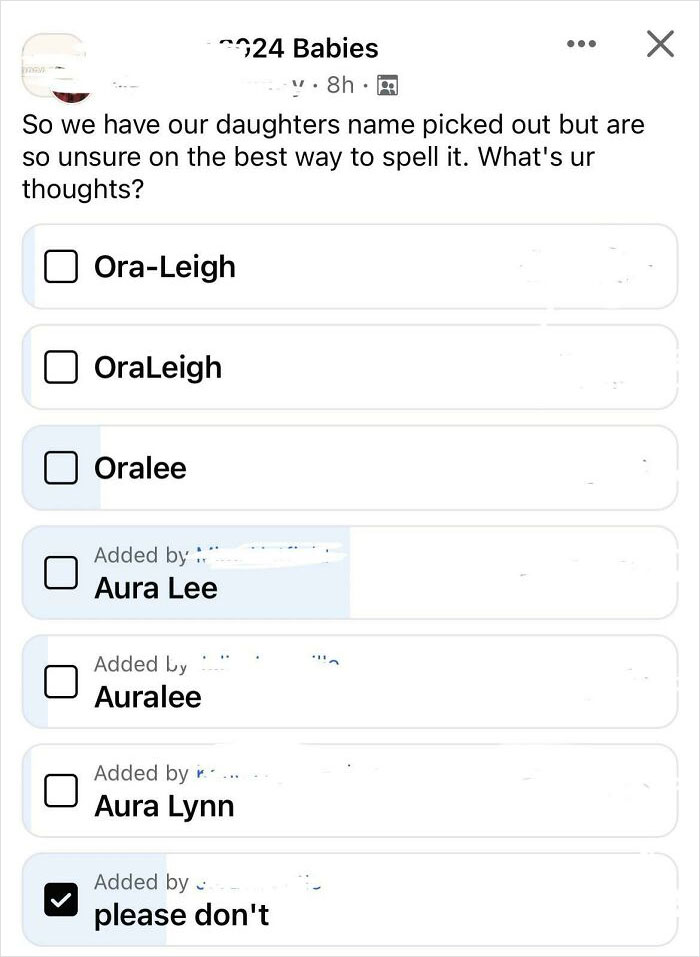Screen dimensions: 700x957
Task: Vote for Aura Lynn
Action: pos(61,790)
